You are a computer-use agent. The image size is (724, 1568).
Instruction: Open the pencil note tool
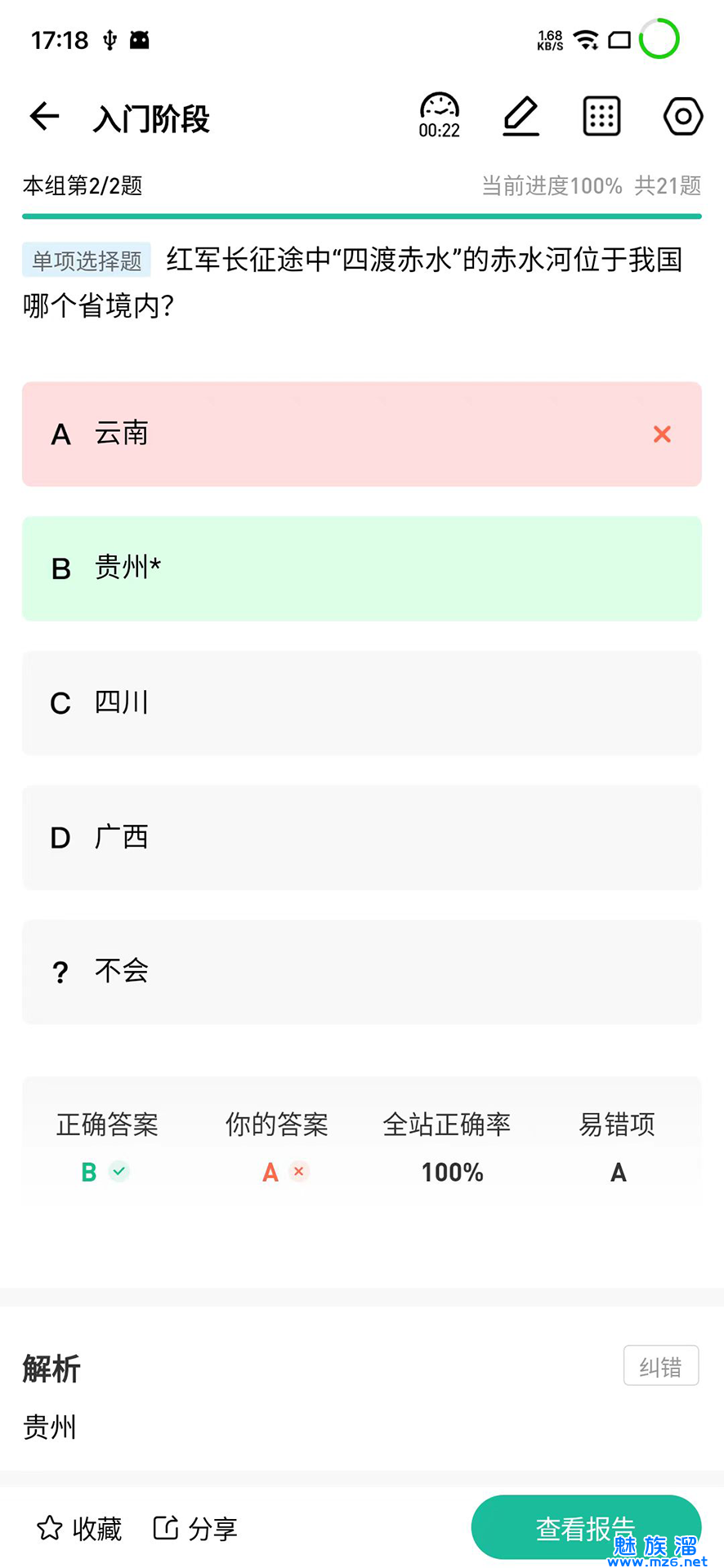(x=521, y=116)
